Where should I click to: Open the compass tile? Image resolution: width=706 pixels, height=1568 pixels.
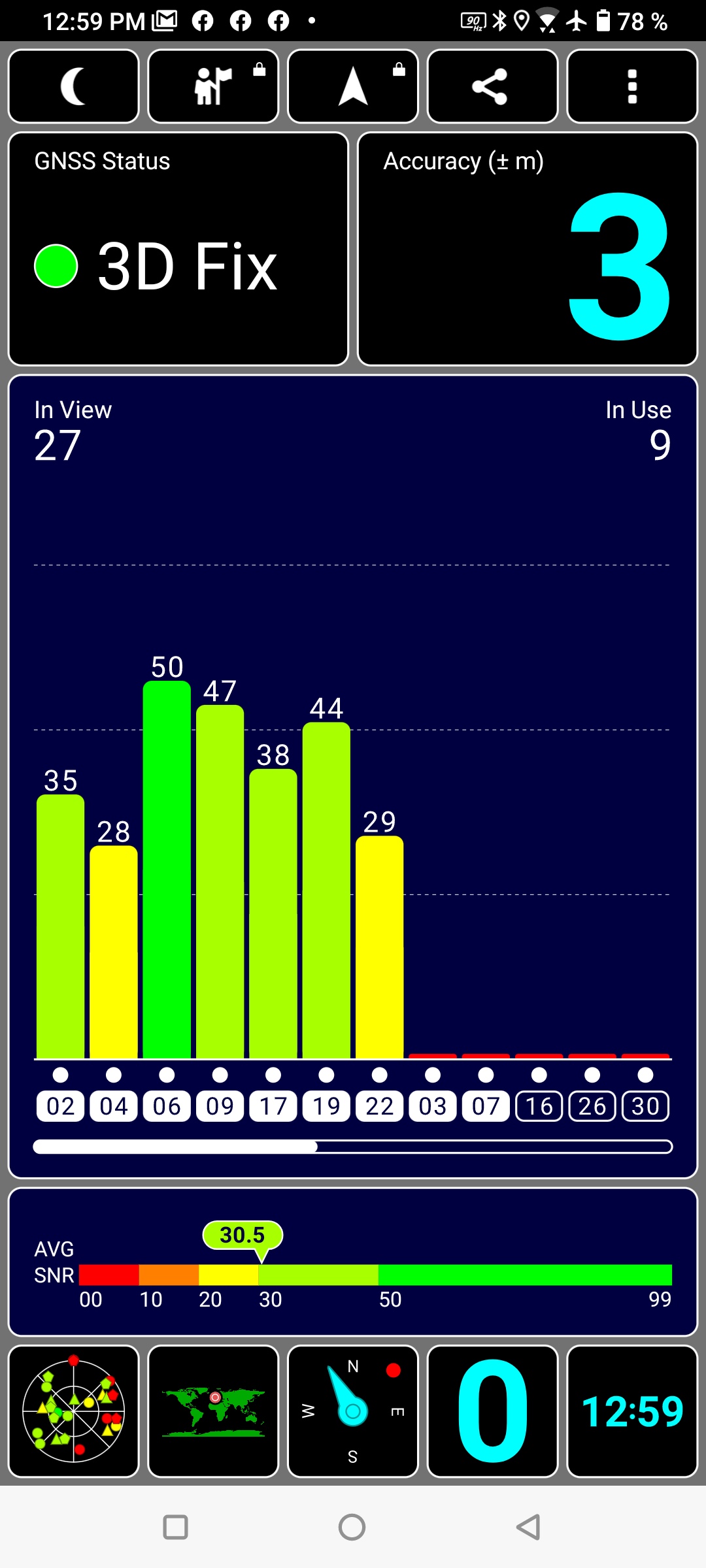tap(353, 1411)
